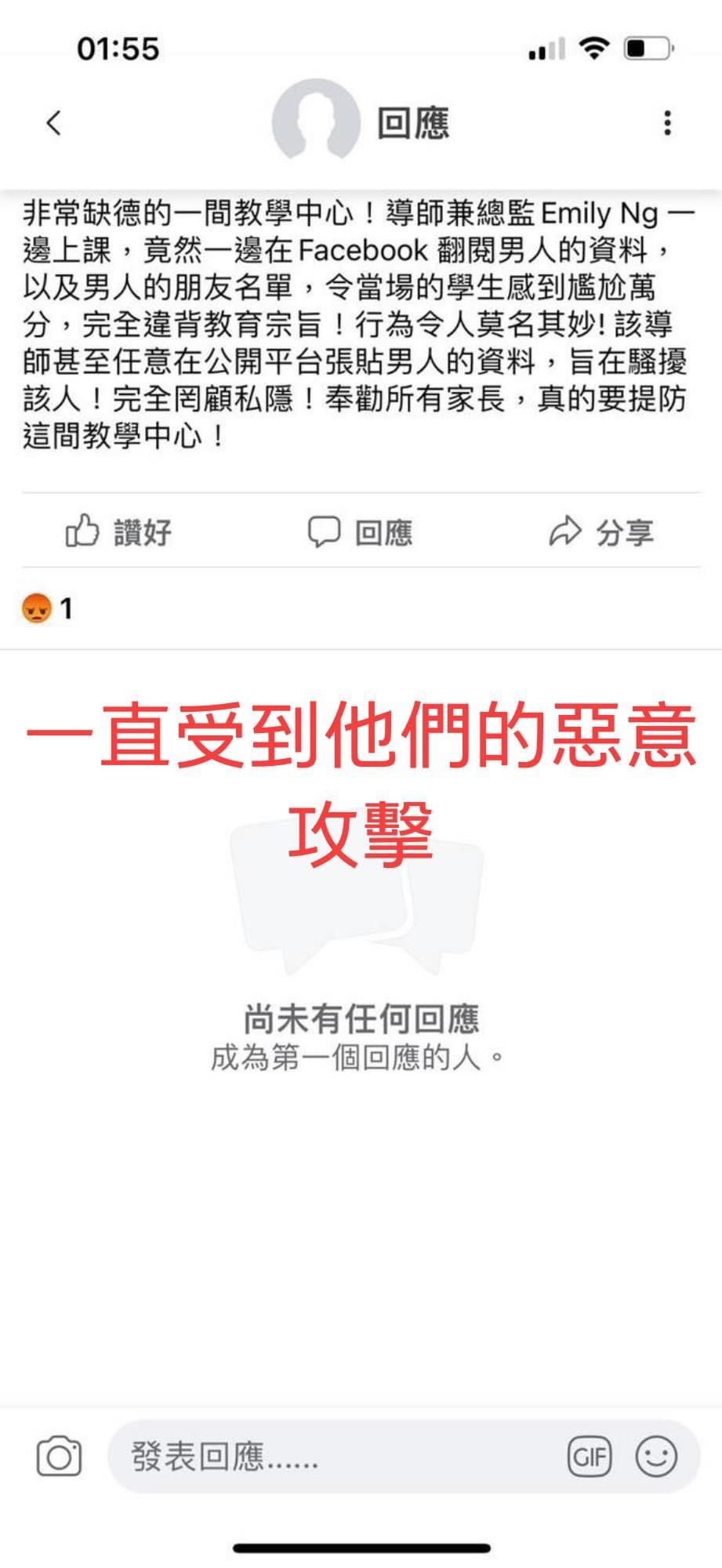View who reacted with the angry emoji
Screen dimensions: 722x1568
[47, 608]
